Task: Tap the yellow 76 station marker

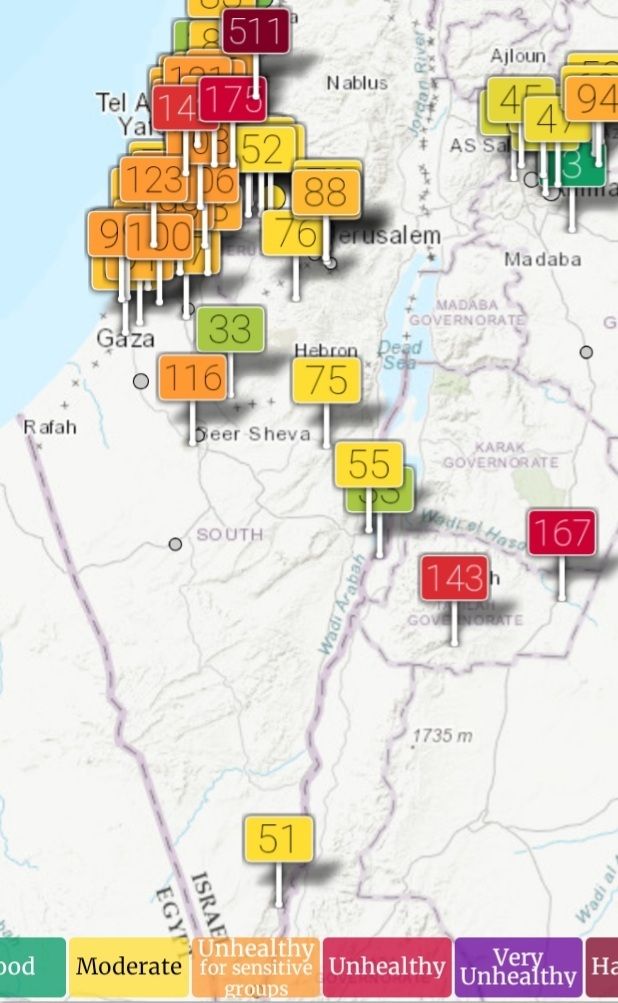Action: [291, 234]
